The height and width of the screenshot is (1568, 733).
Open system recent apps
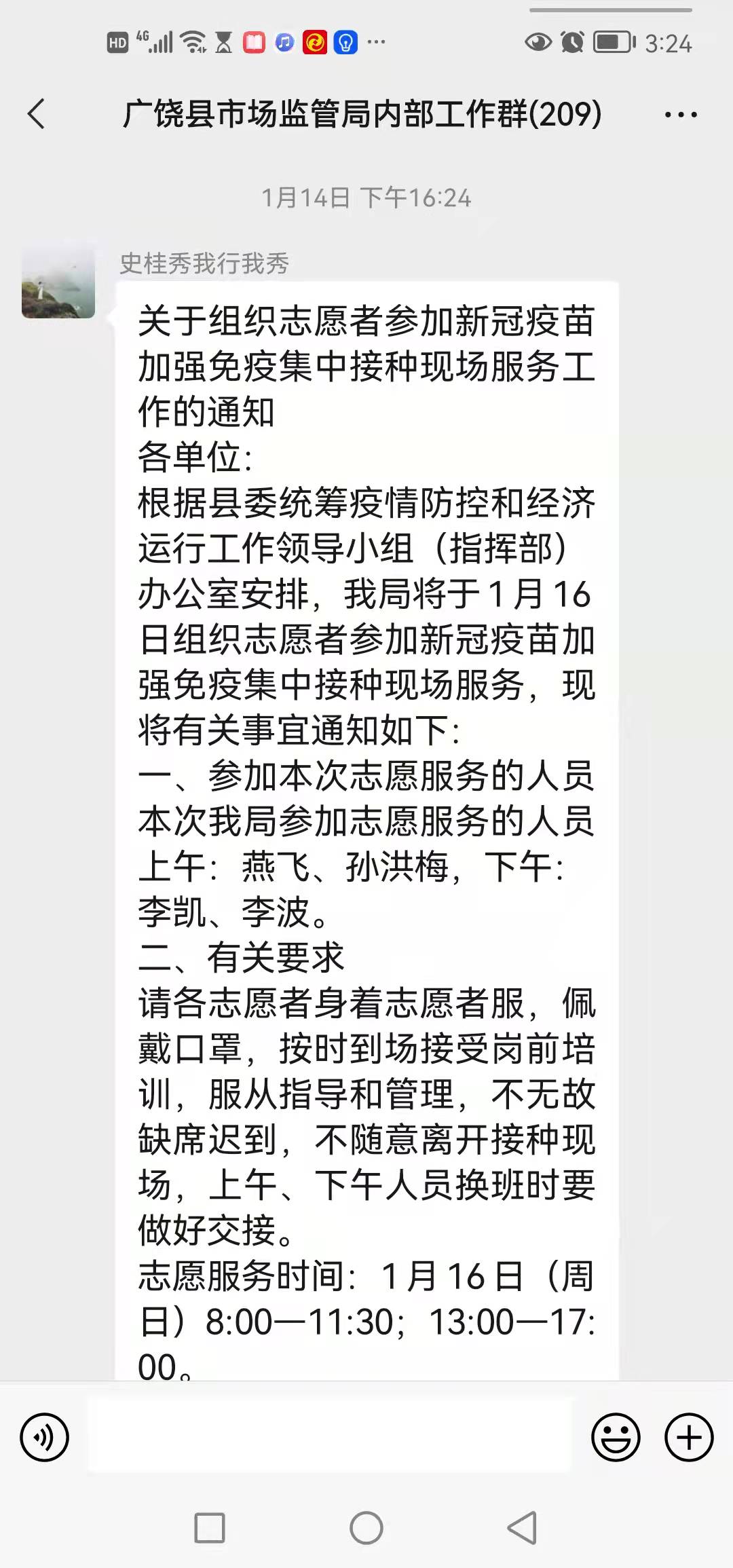(x=210, y=1528)
